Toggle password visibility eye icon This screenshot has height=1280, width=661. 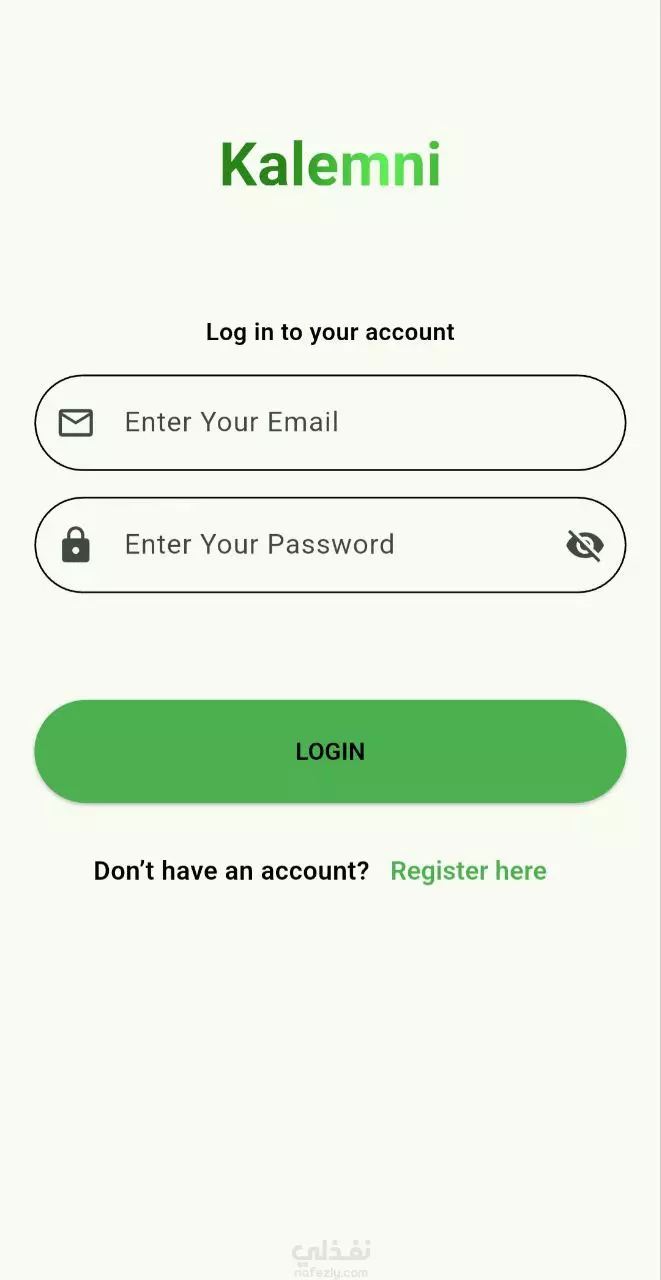(x=585, y=545)
